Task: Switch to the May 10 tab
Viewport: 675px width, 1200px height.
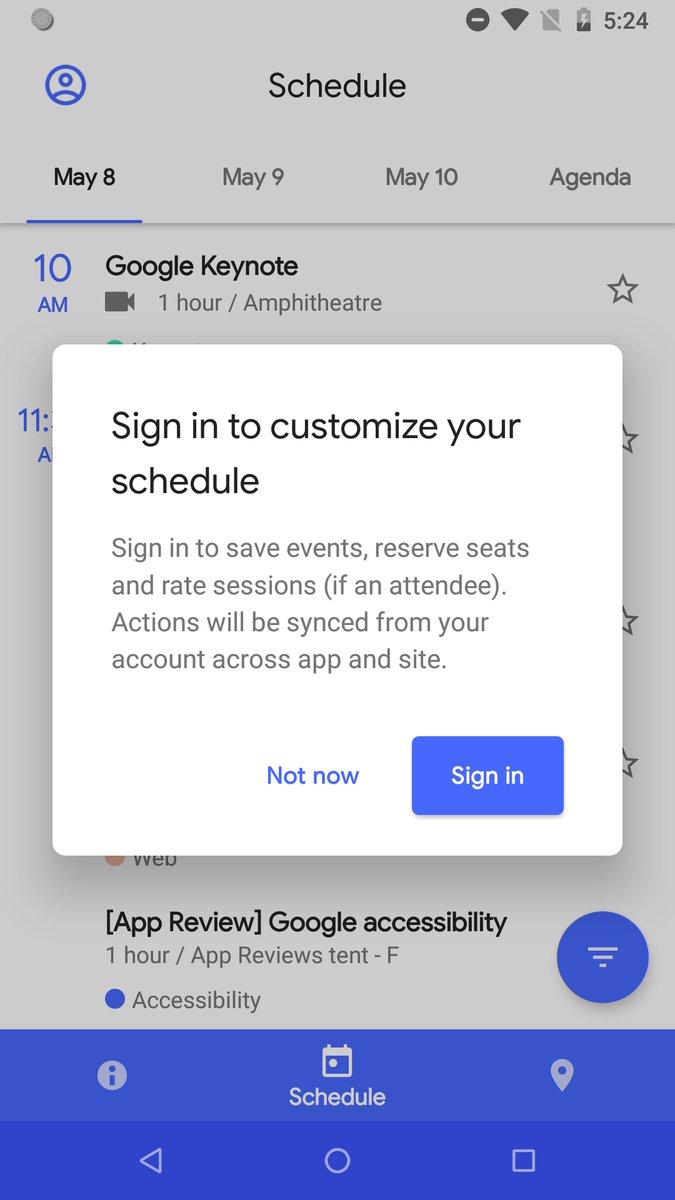Action: 421,177
